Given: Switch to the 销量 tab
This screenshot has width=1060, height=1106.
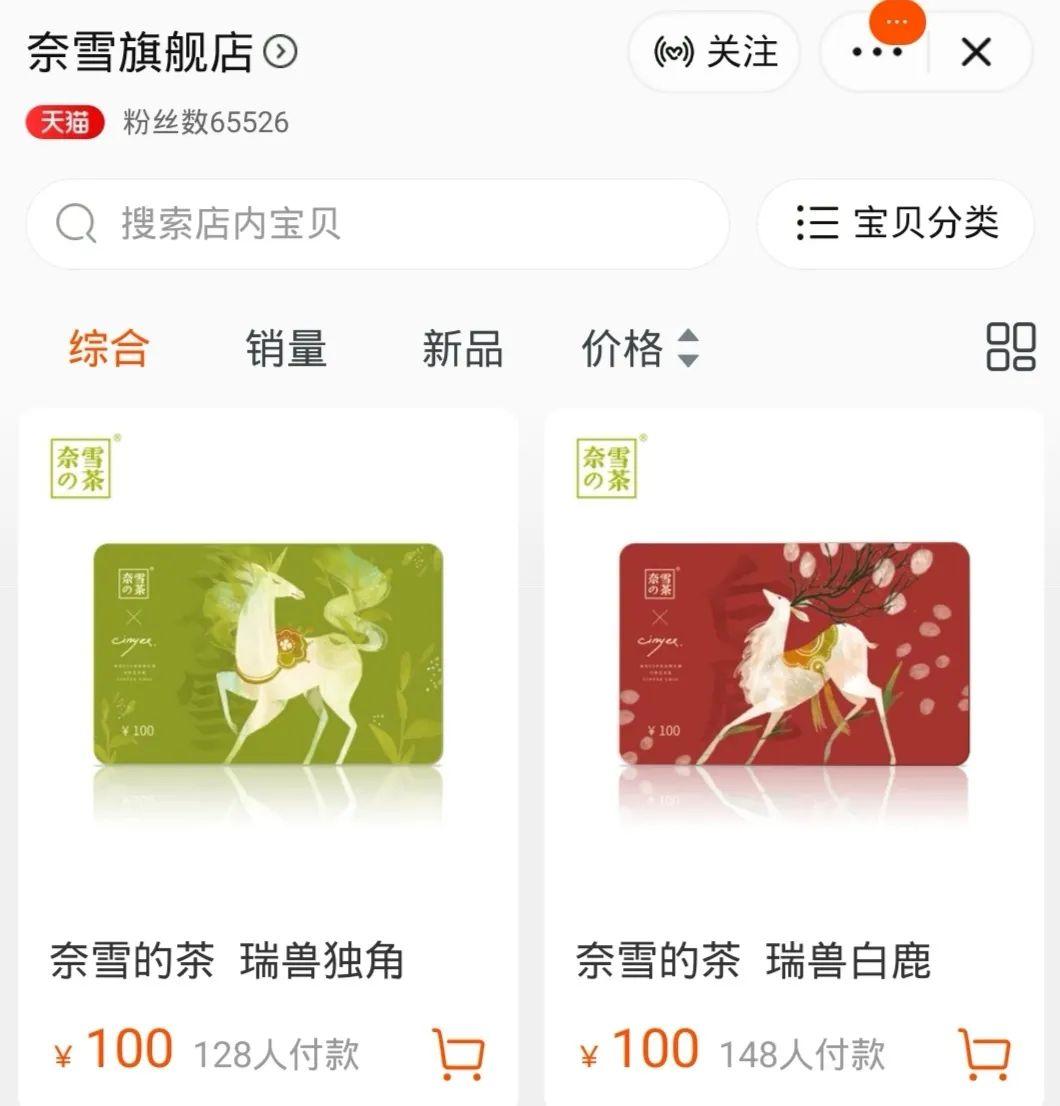Looking at the screenshot, I should click(284, 349).
